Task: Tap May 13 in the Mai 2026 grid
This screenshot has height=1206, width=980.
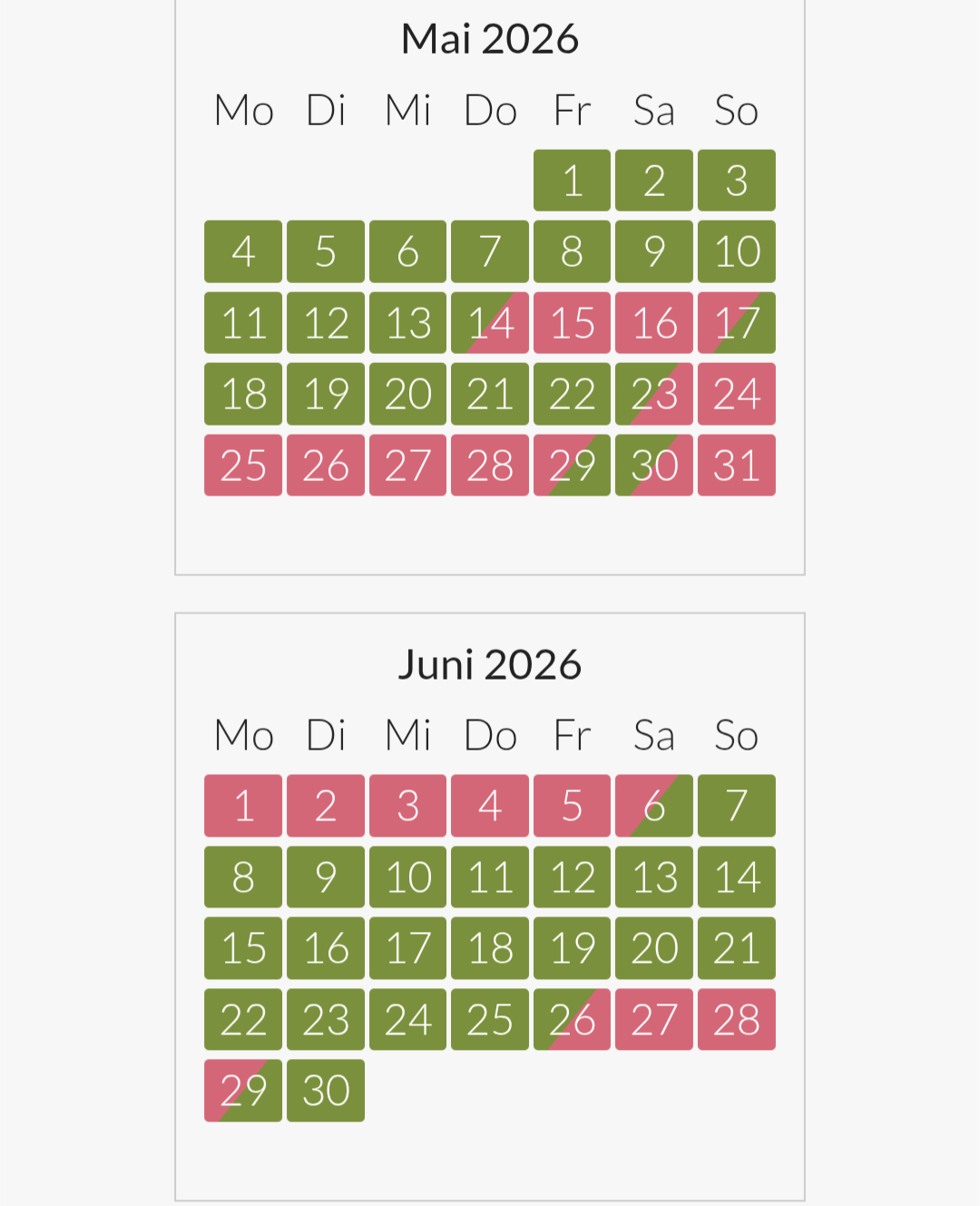Action: point(407,323)
